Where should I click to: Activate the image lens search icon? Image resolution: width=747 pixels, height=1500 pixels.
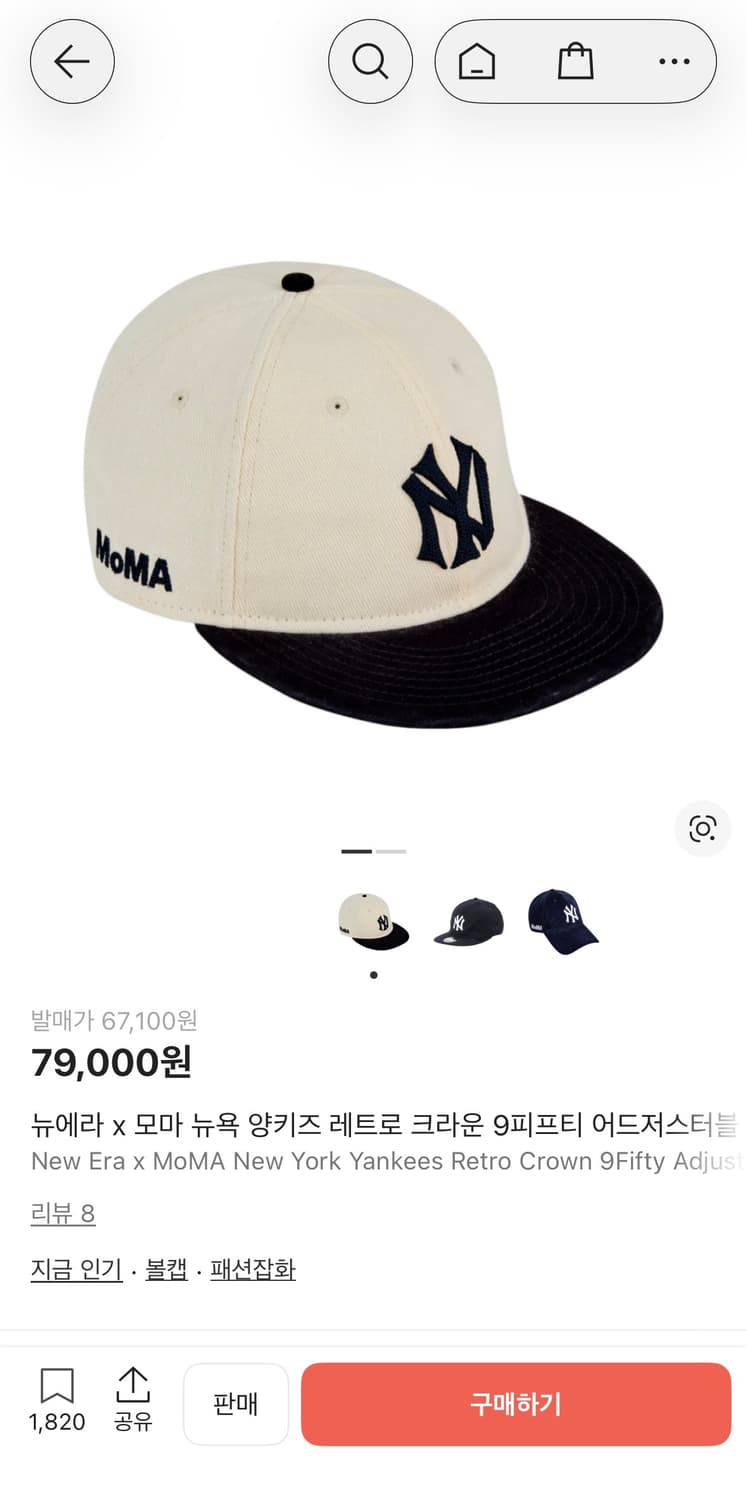pyautogui.click(x=703, y=830)
